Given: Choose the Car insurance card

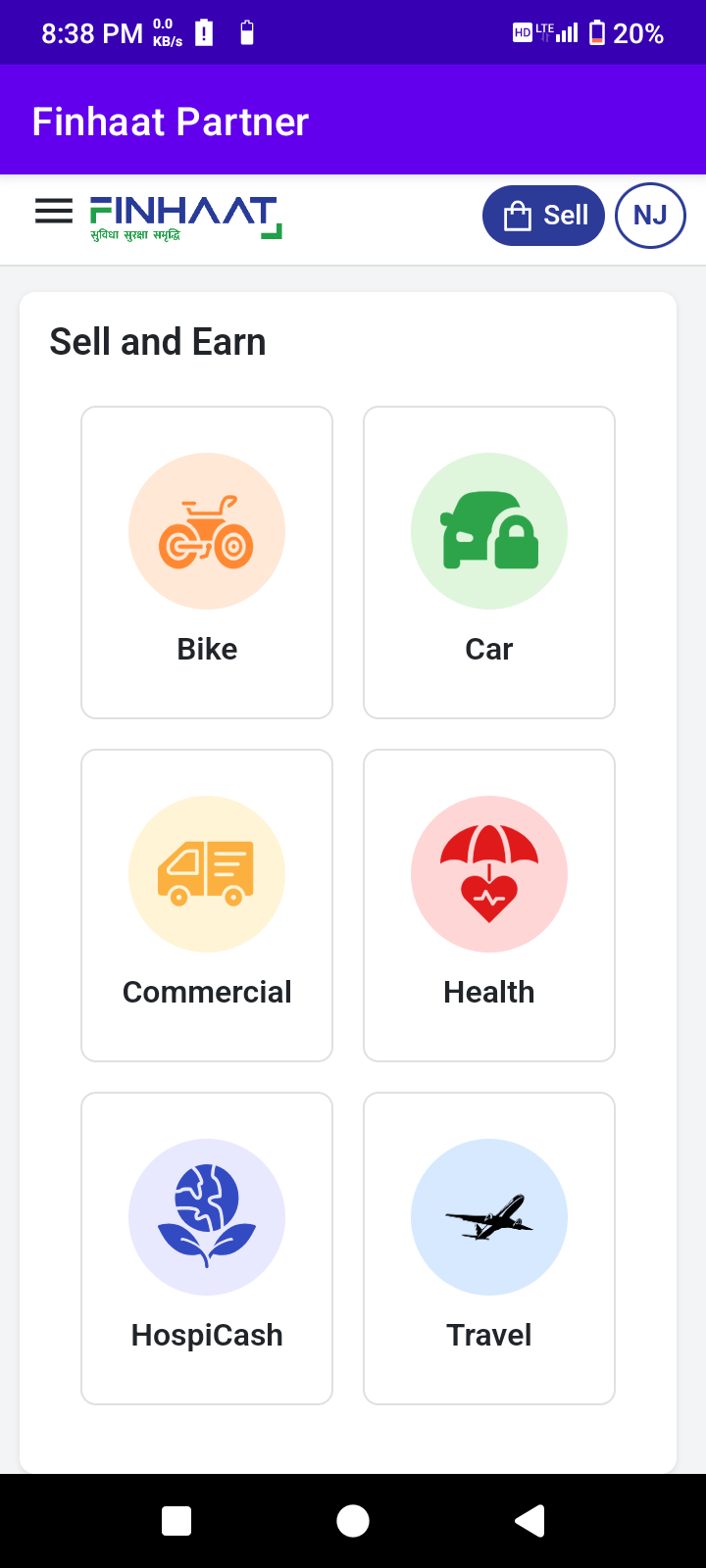Looking at the screenshot, I should point(489,563).
